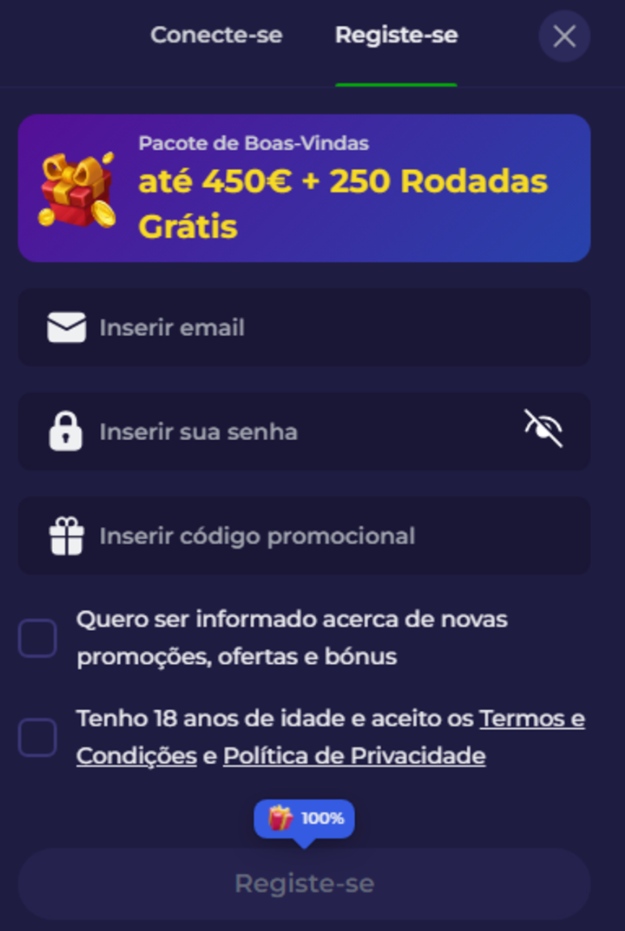Close the registration dialog
The width and height of the screenshot is (625, 931).
click(564, 37)
